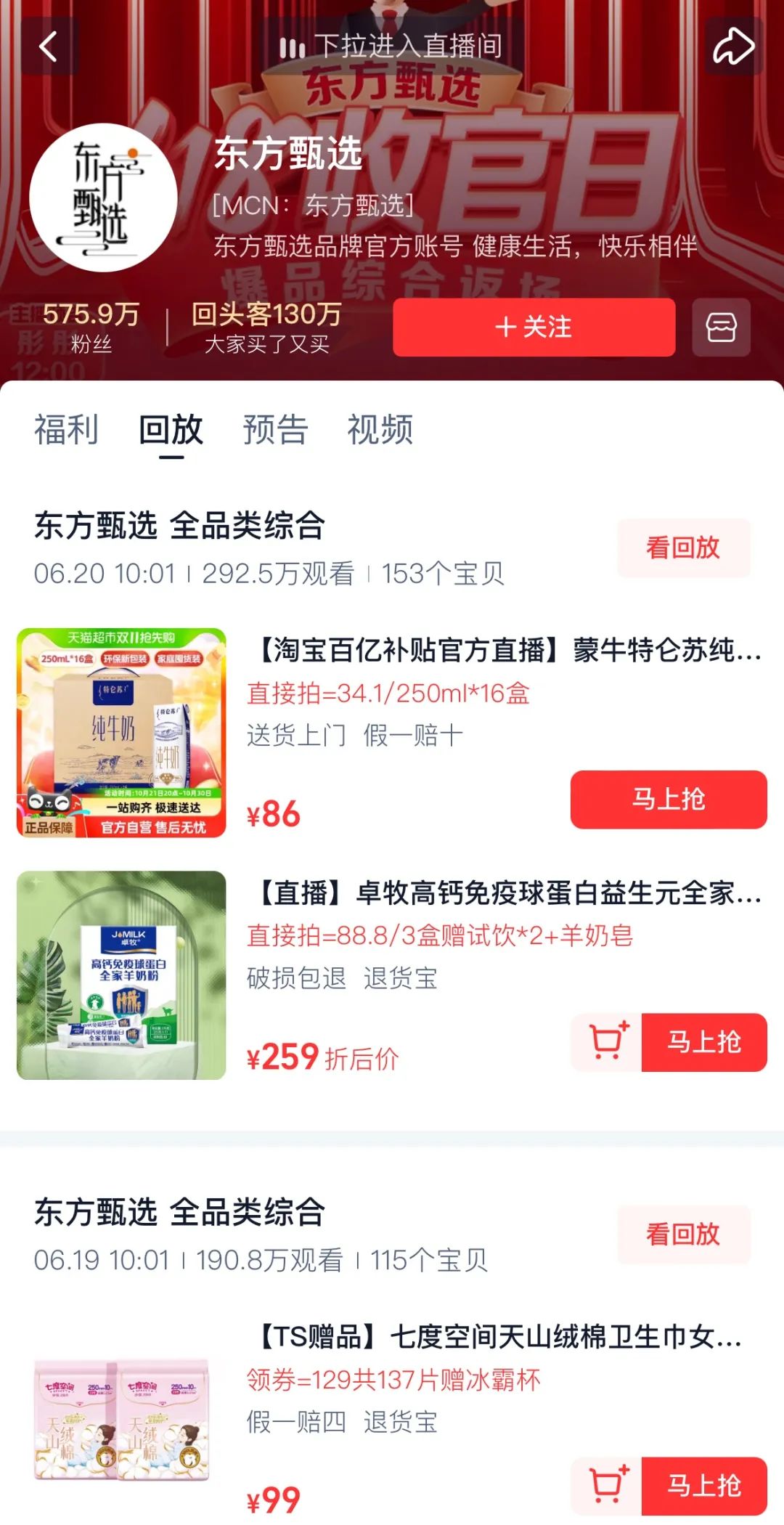The height and width of the screenshot is (1525, 784).
Task: Enter the live room via 下拉进入直播间
Action: tap(392, 46)
